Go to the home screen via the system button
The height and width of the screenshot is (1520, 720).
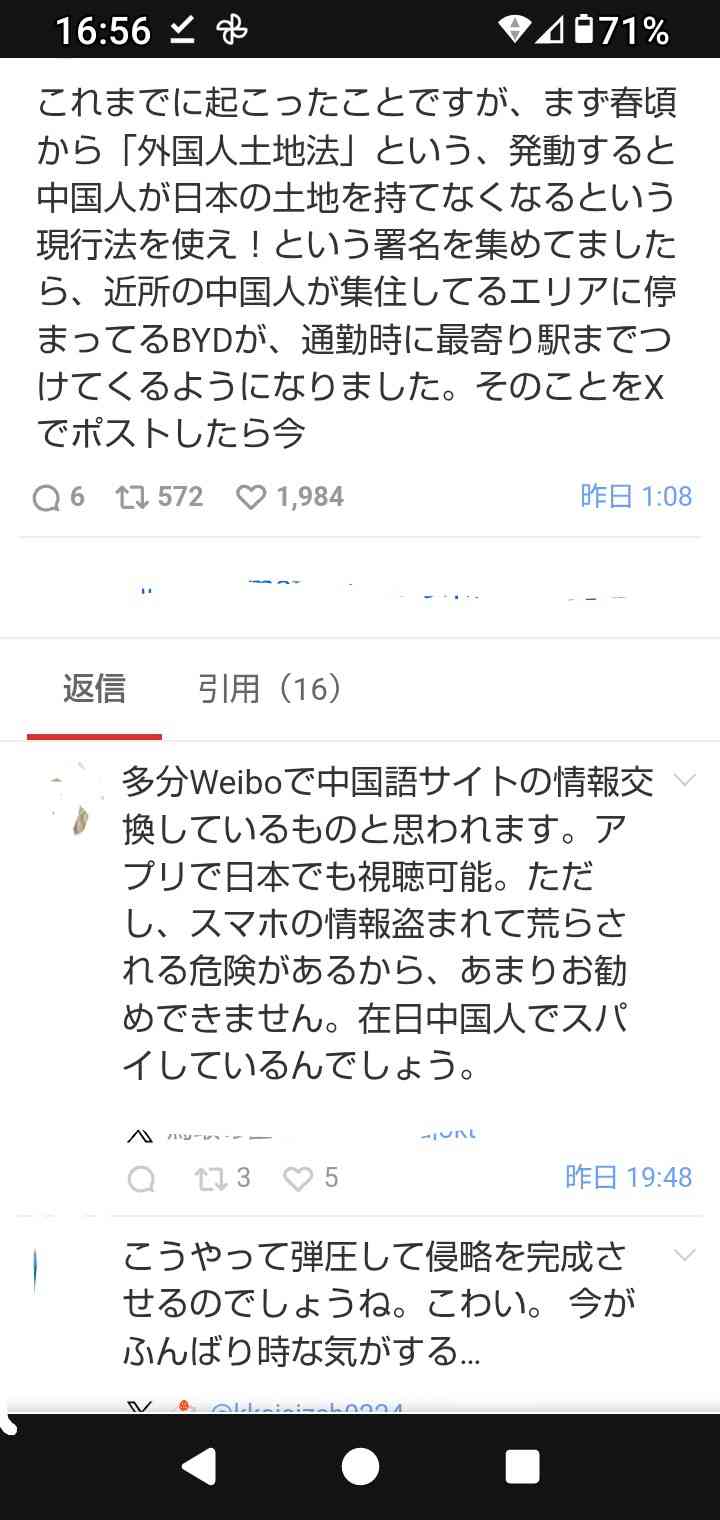coord(360,1467)
